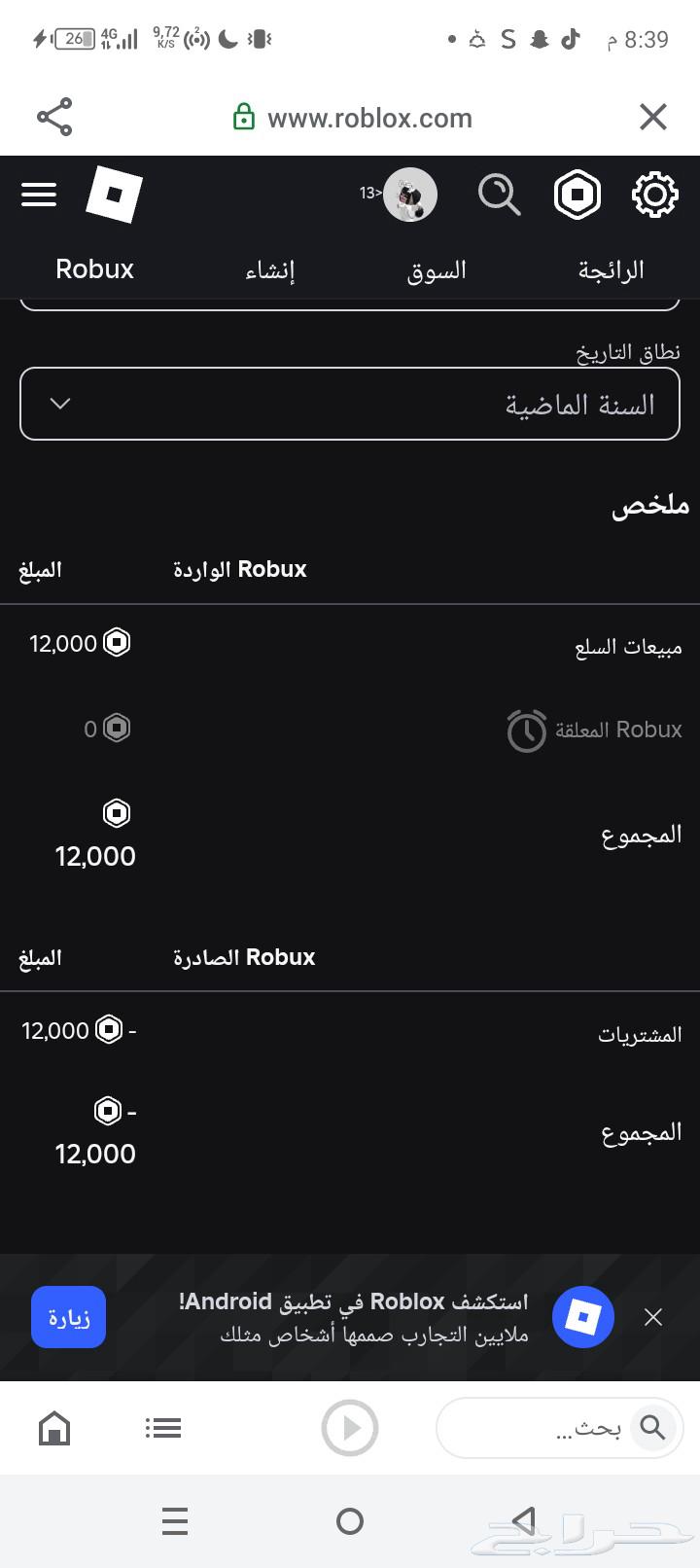
Task: Open the Home icon in bottom navigation
Action: (54, 1427)
